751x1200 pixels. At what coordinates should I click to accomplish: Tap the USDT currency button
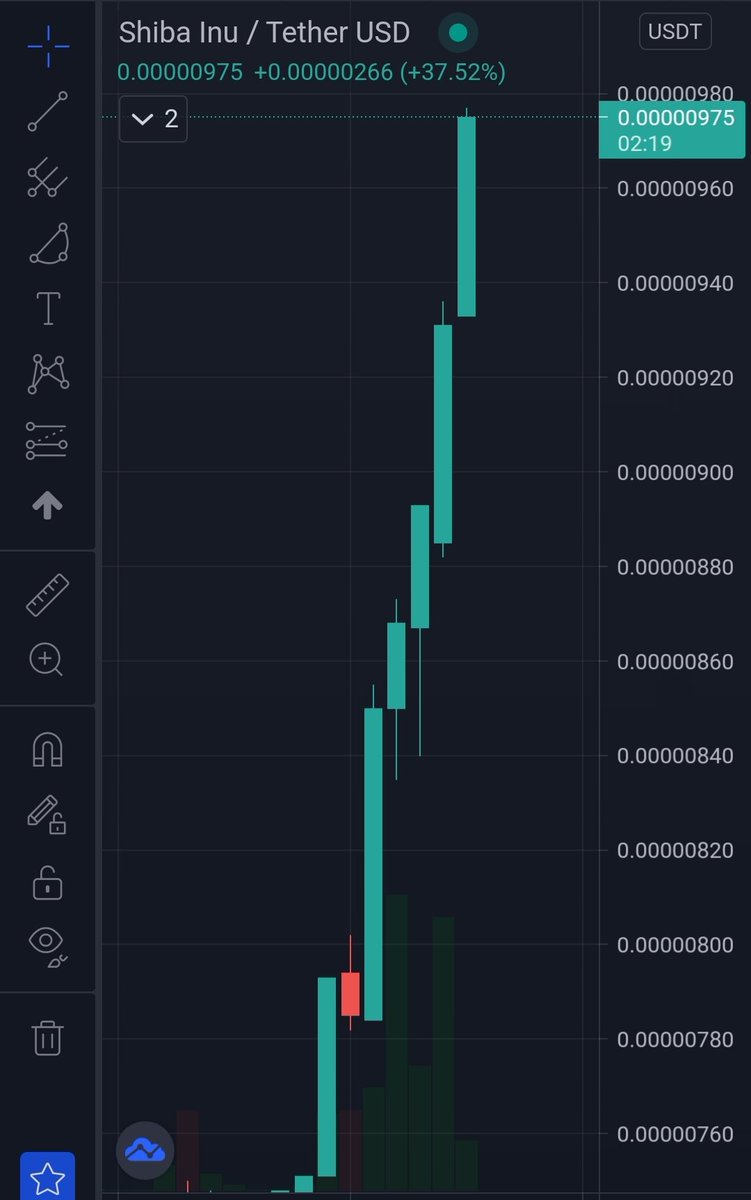[x=676, y=31]
